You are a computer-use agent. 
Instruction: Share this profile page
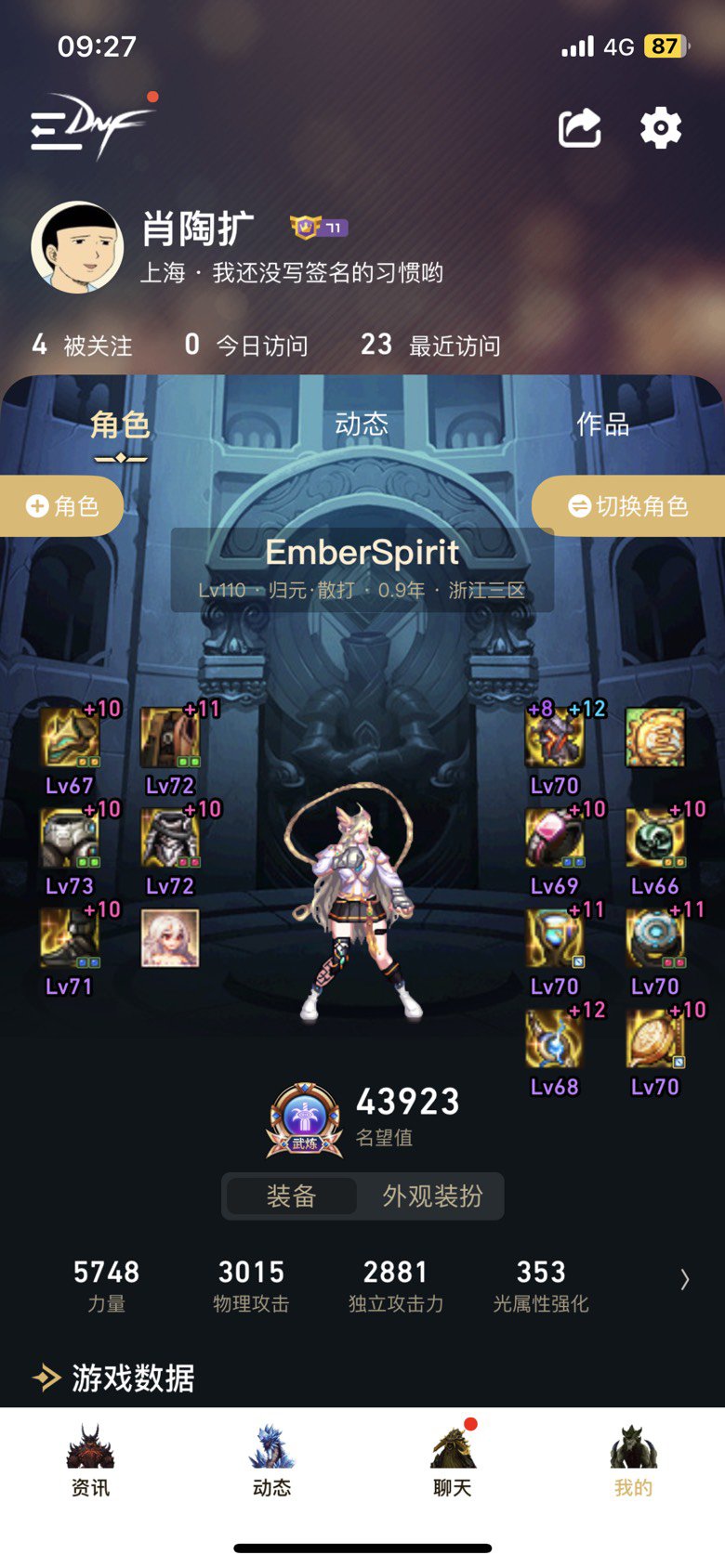tap(579, 128)
